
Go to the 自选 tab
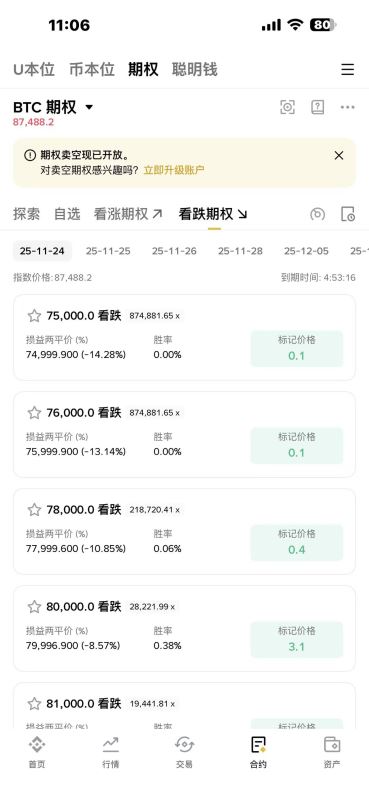(x=67, y=214)
